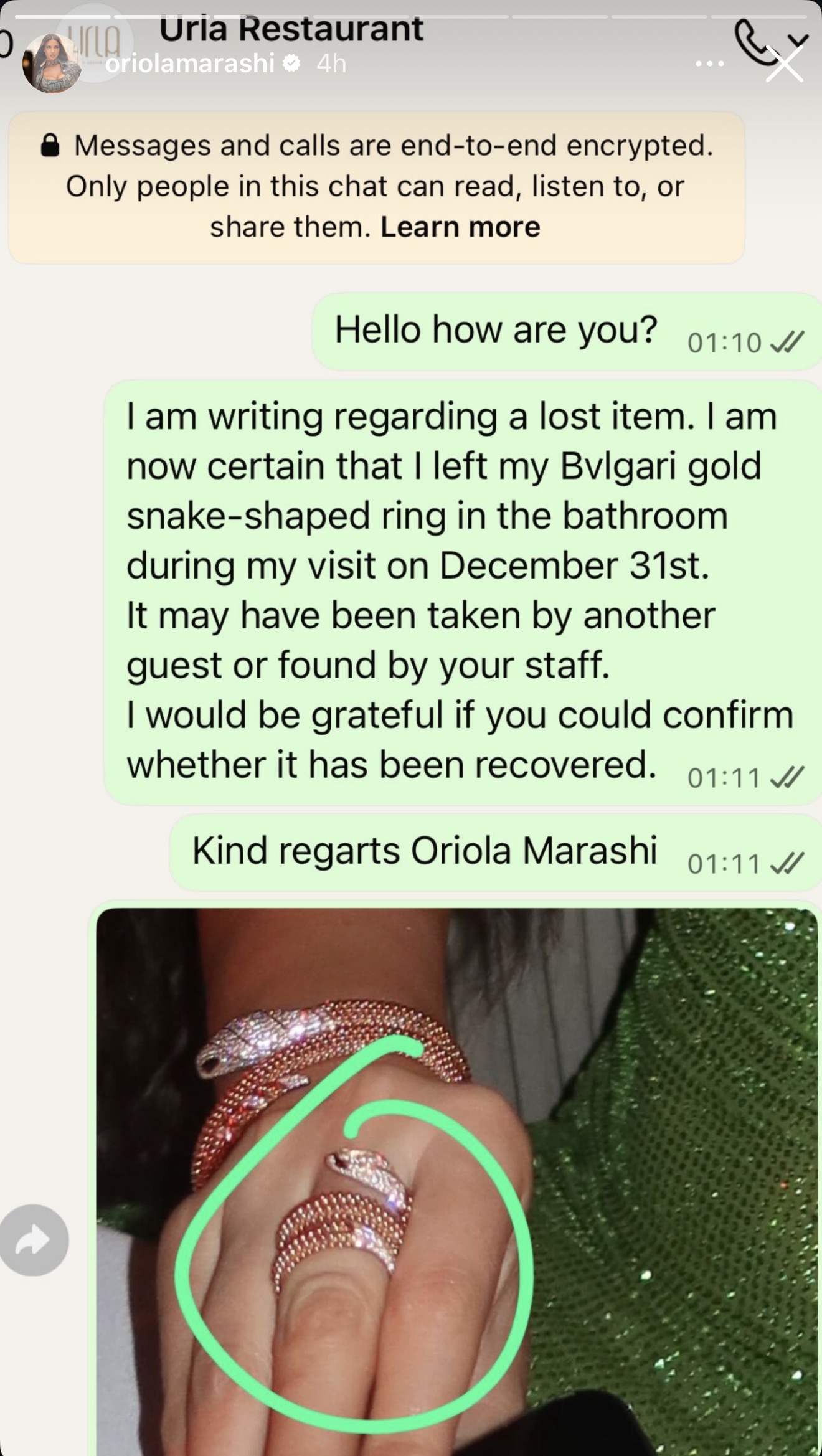Close the story viewer
This screenshot has height=1456, width=822.
[x=784, y=64]
